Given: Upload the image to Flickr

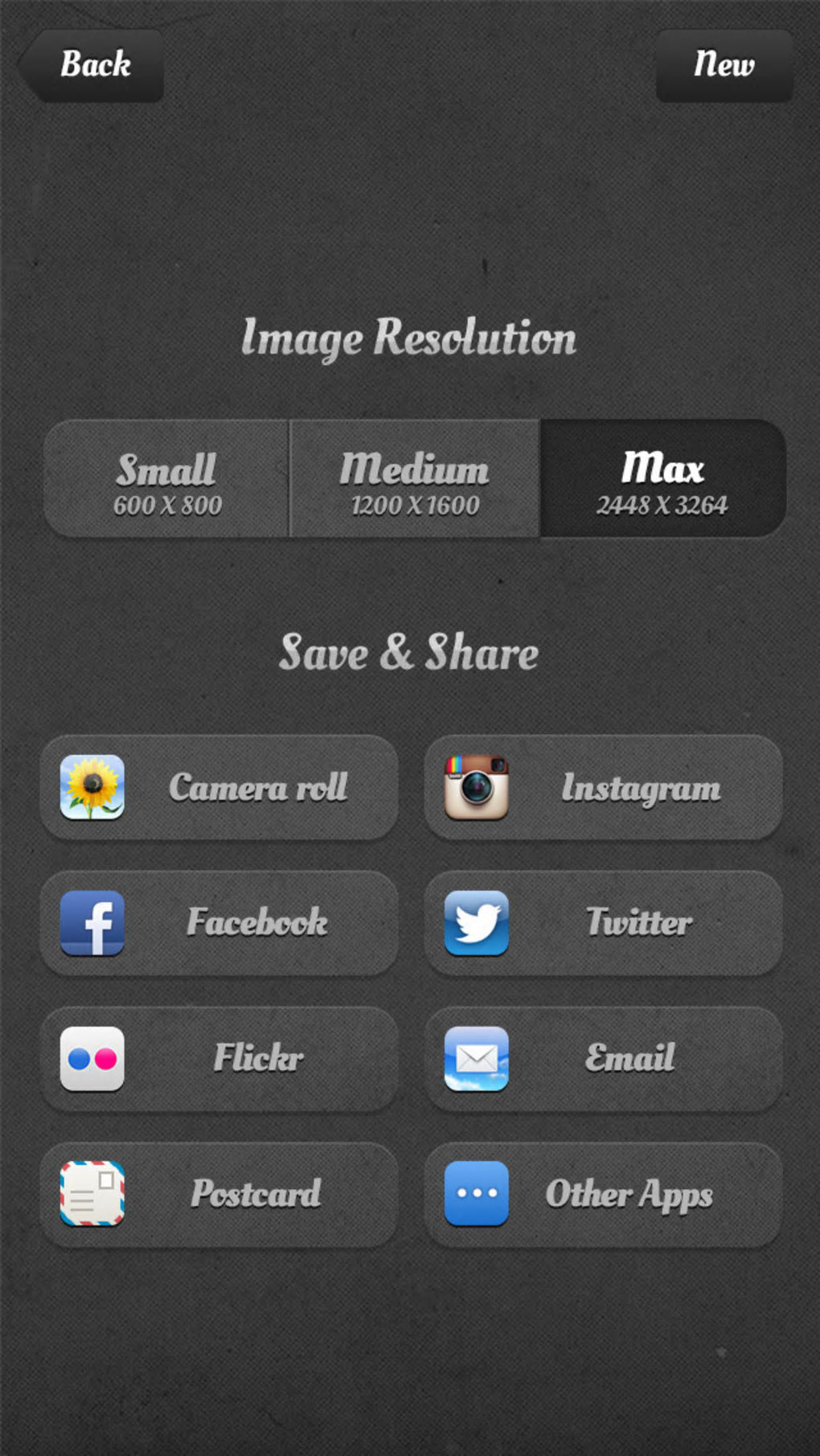Looking at the screenshot, I should 219,1059.
